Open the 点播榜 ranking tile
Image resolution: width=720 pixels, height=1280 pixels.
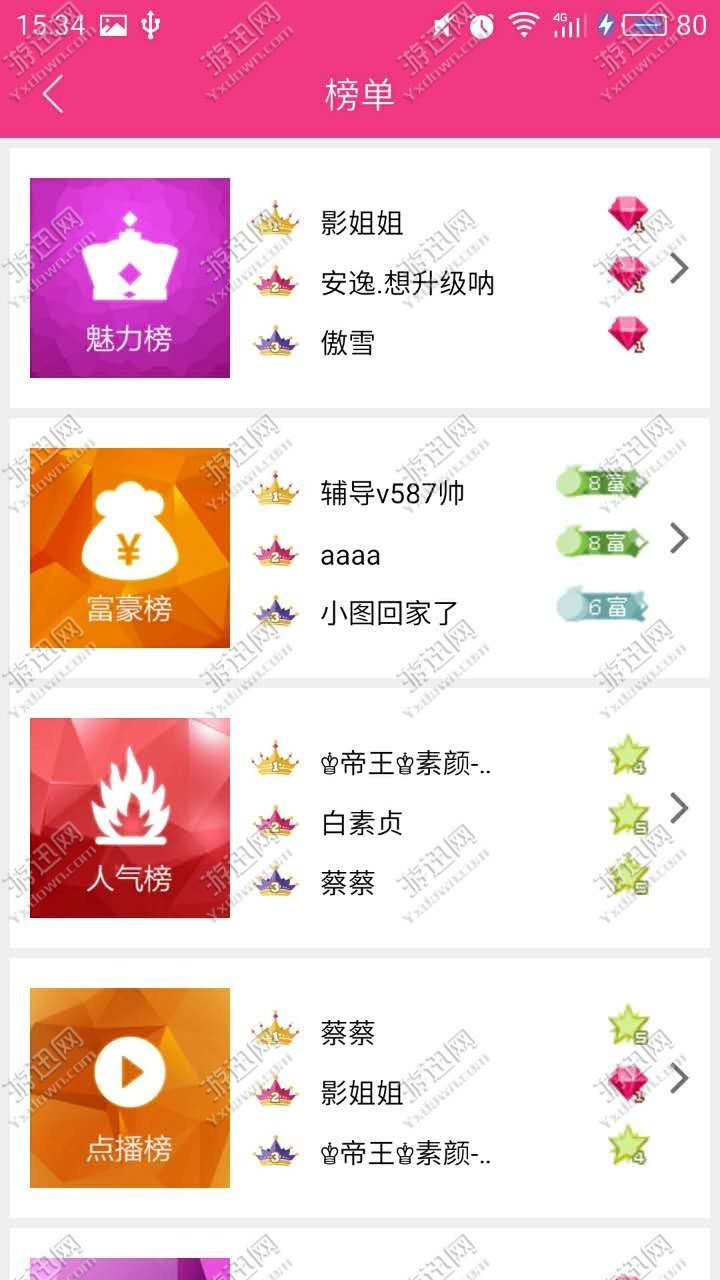click(x=130, y=1088)
